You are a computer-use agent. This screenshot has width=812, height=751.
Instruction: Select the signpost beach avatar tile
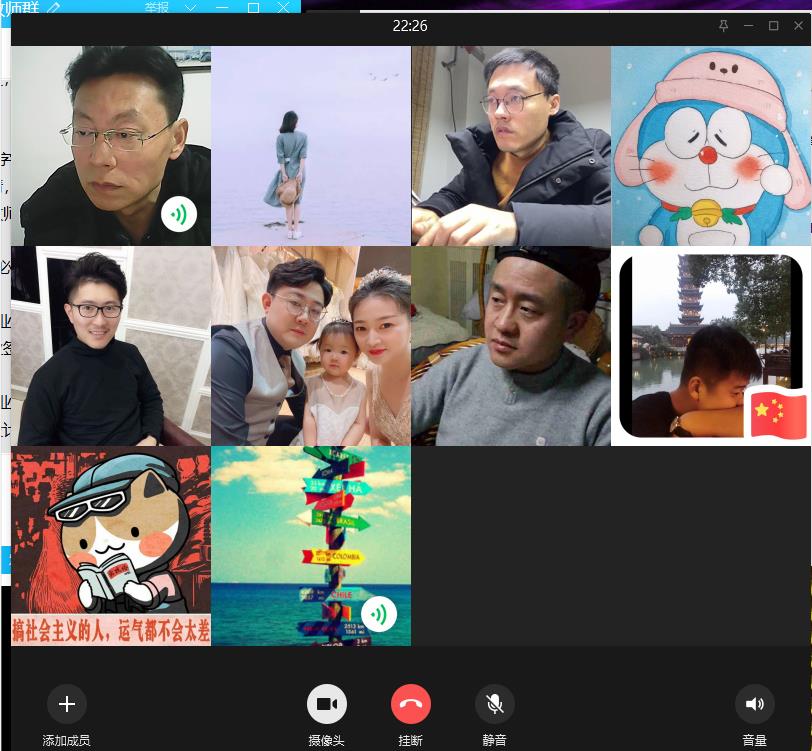(311, 546)
